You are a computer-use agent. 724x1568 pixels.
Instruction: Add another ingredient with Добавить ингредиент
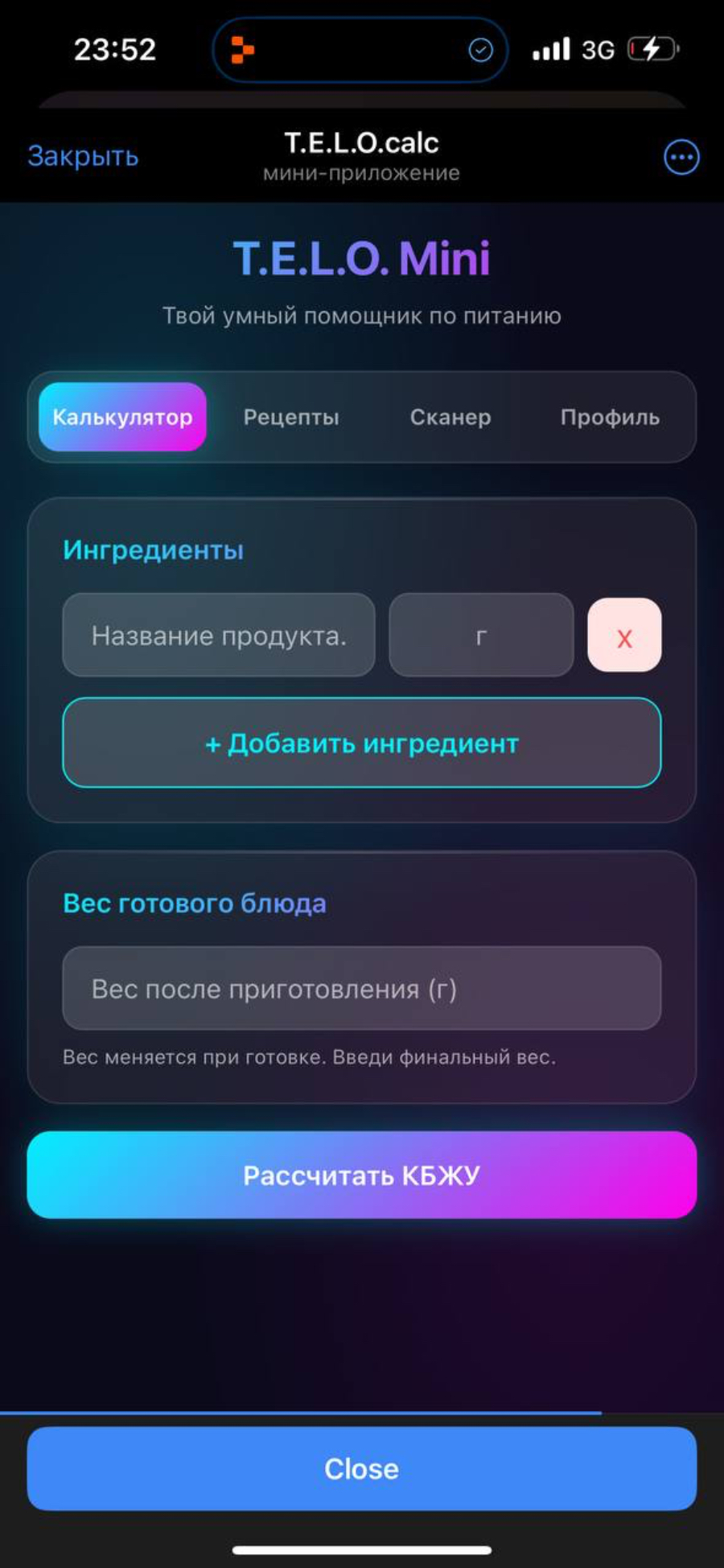[362, 743]
